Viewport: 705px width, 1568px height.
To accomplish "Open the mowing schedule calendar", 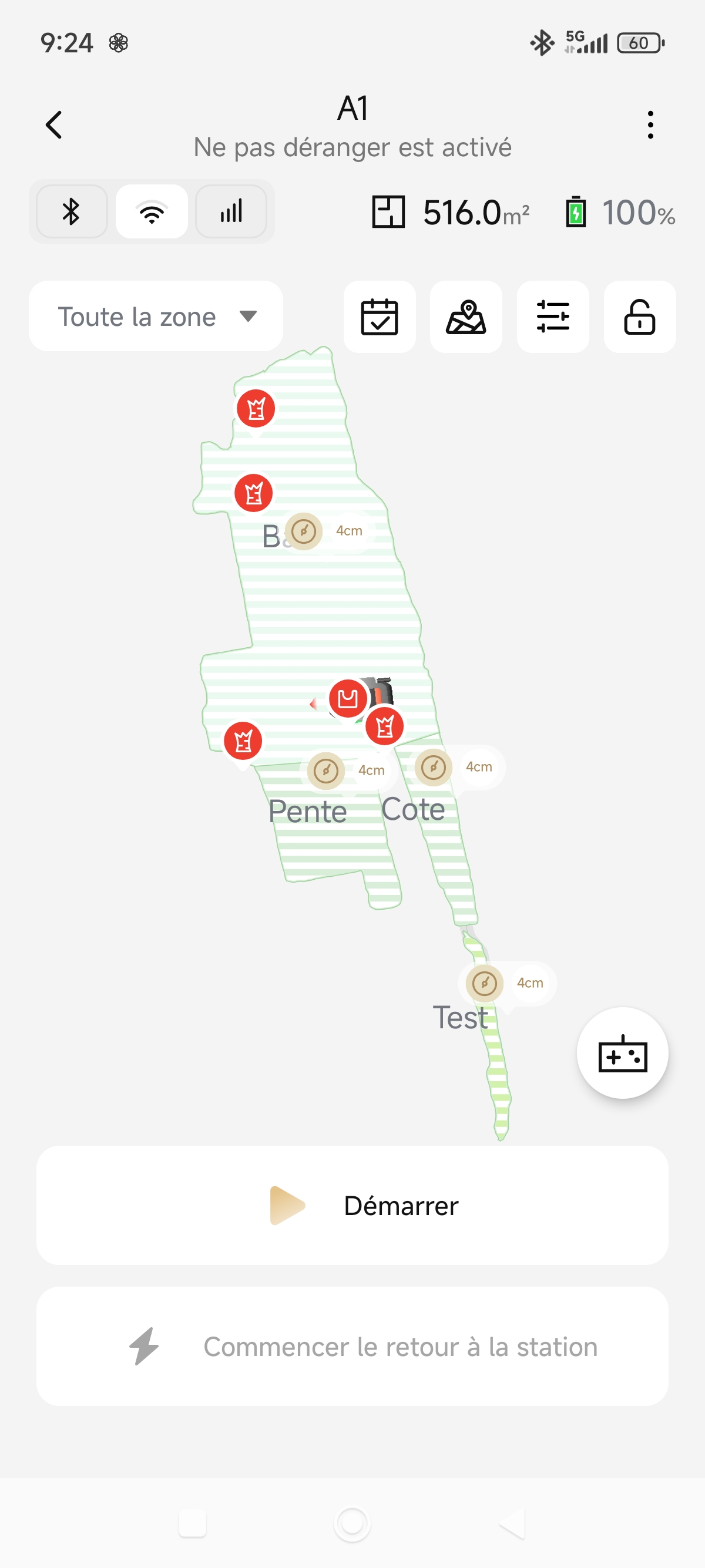I will pyautogui.click(x=380, y=317).
